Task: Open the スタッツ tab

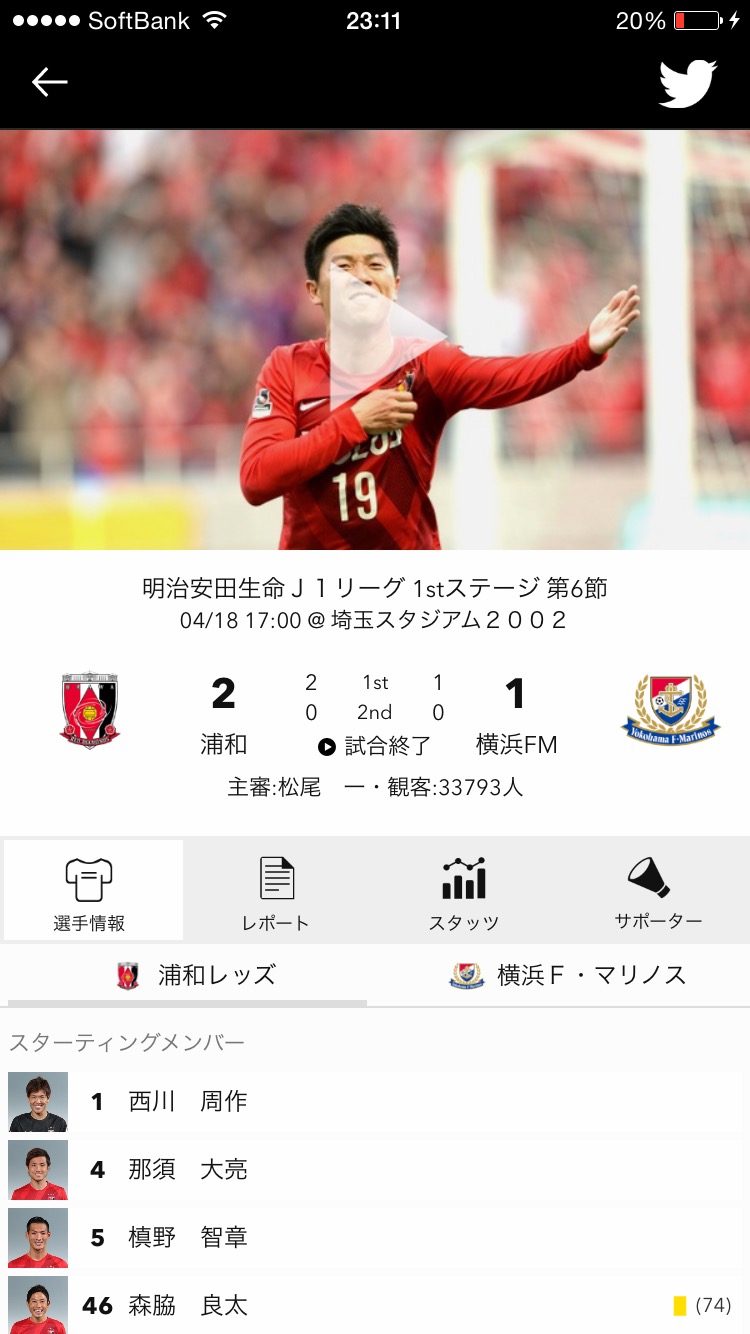Action: [463, 891]
